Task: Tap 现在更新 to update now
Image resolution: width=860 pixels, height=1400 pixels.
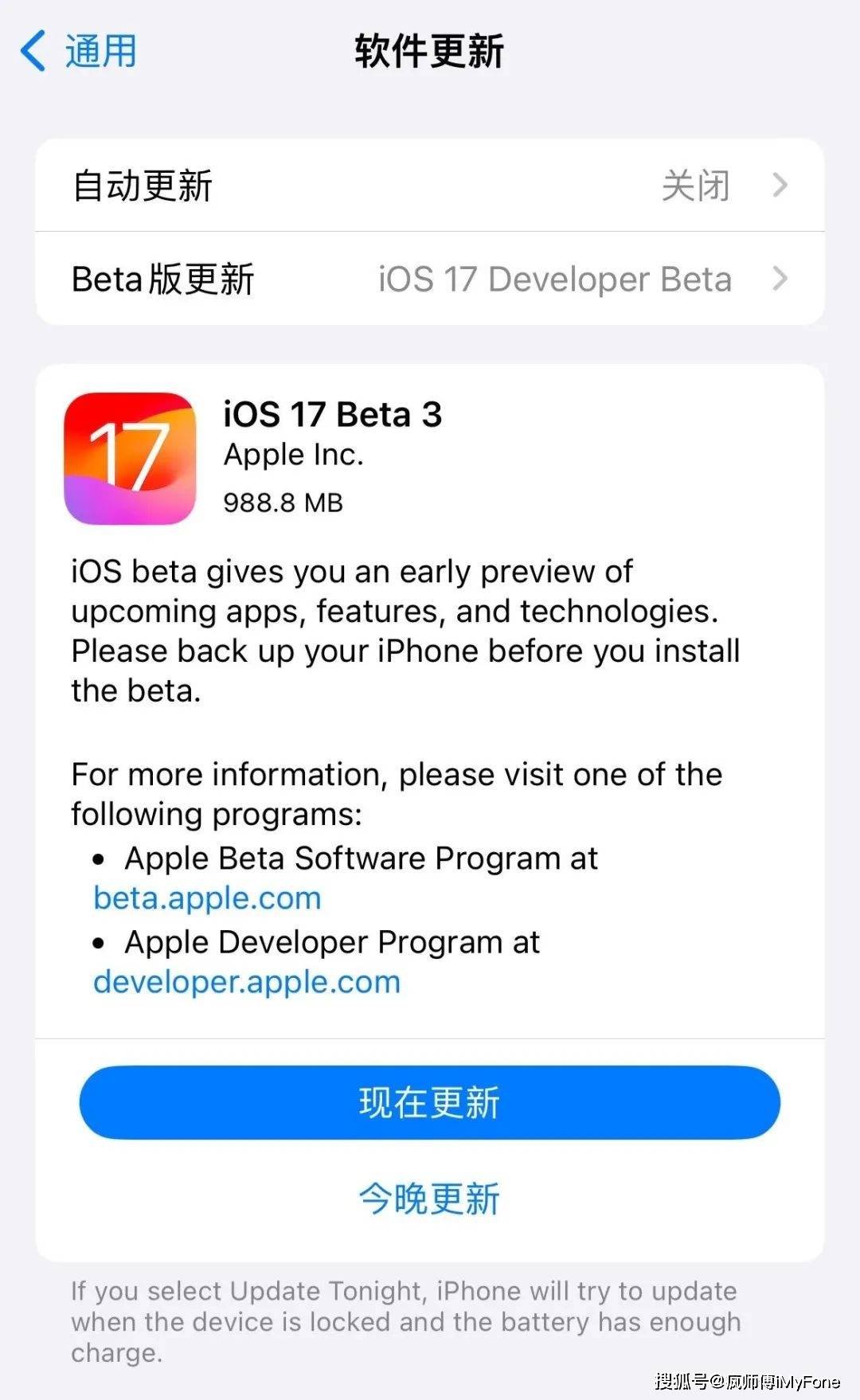Action: [430, 1103]
